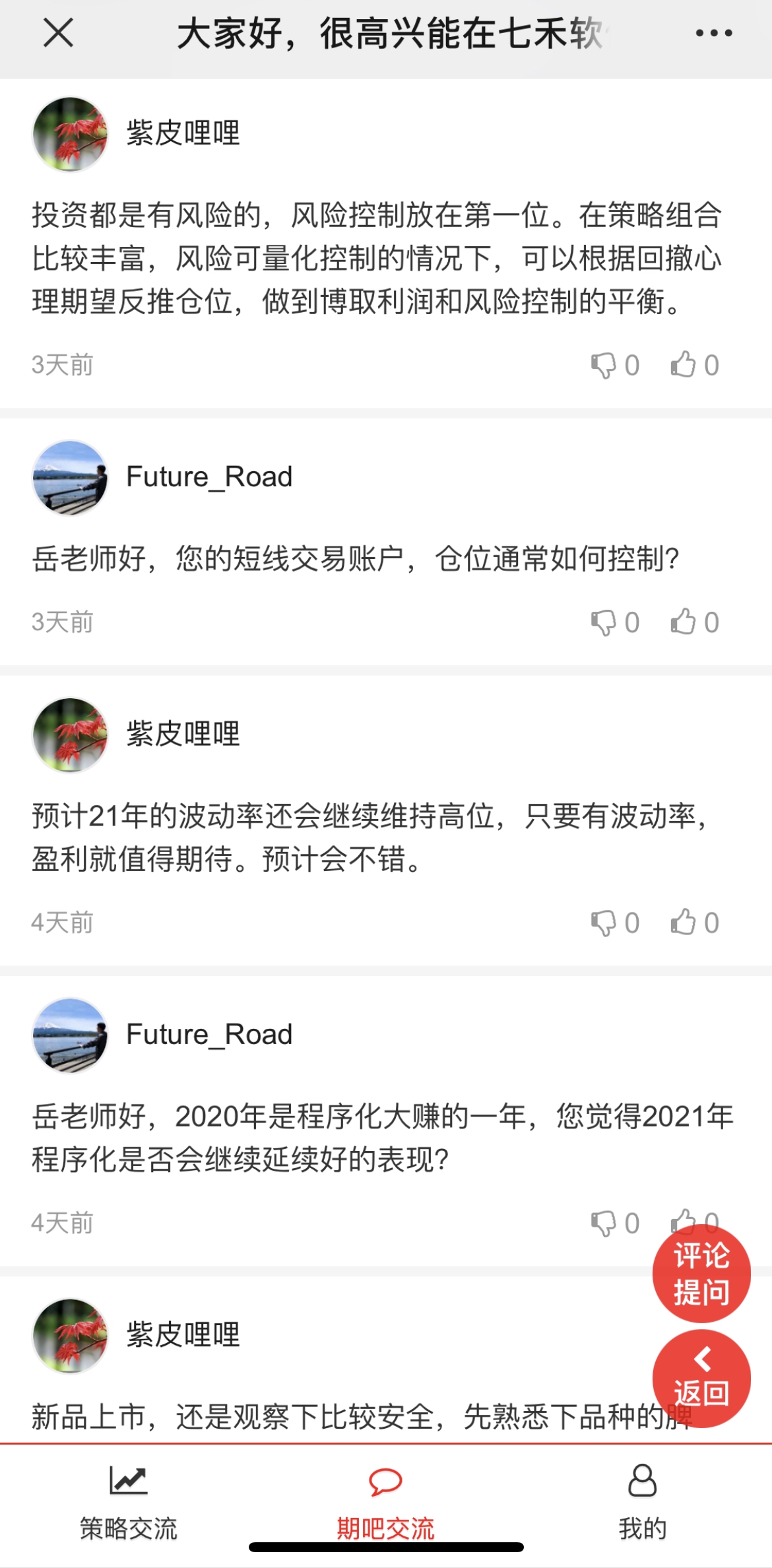This screenshot has width=772, height=1568.
Task: Dislike Future_Road's question about 2020年程序化
Action: point(614,1222)
